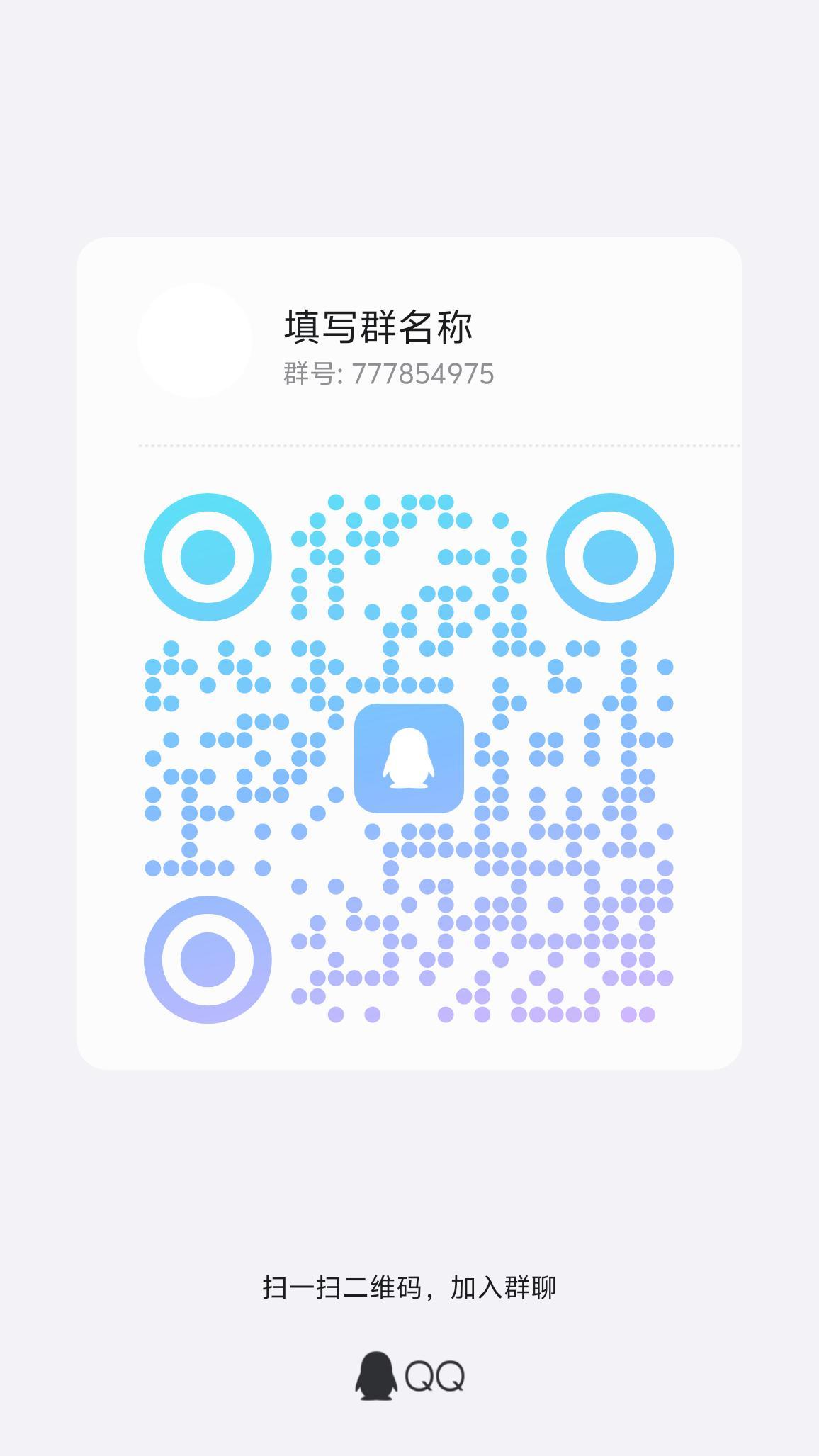The image size is (819, 1456).
Task: Click the gray page background above the card
Action: click(x=409, y=120)
